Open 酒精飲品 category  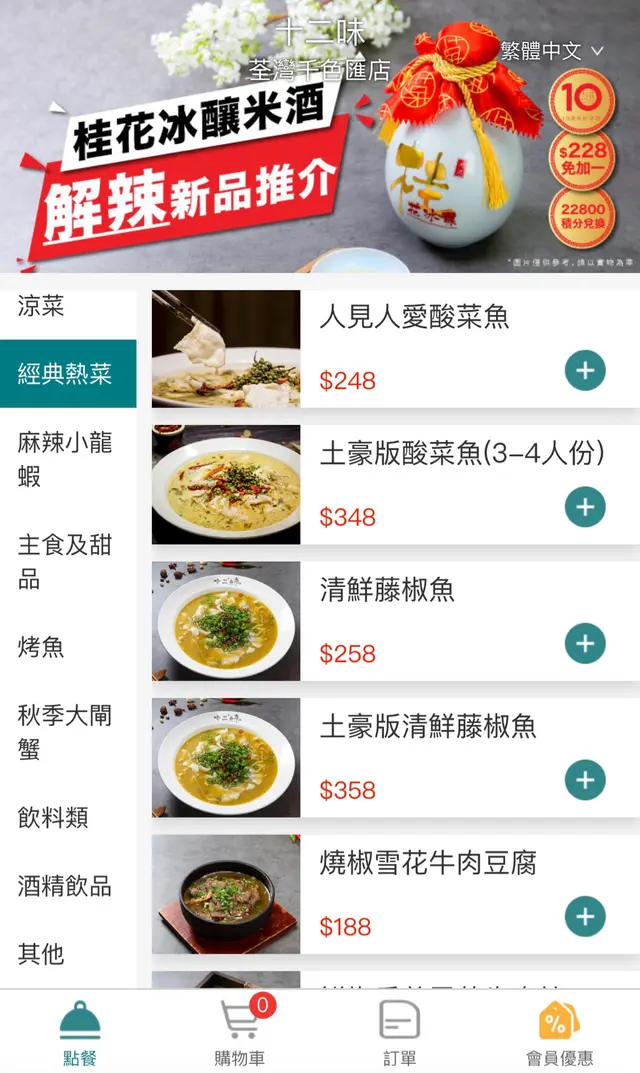pos(65,886)
